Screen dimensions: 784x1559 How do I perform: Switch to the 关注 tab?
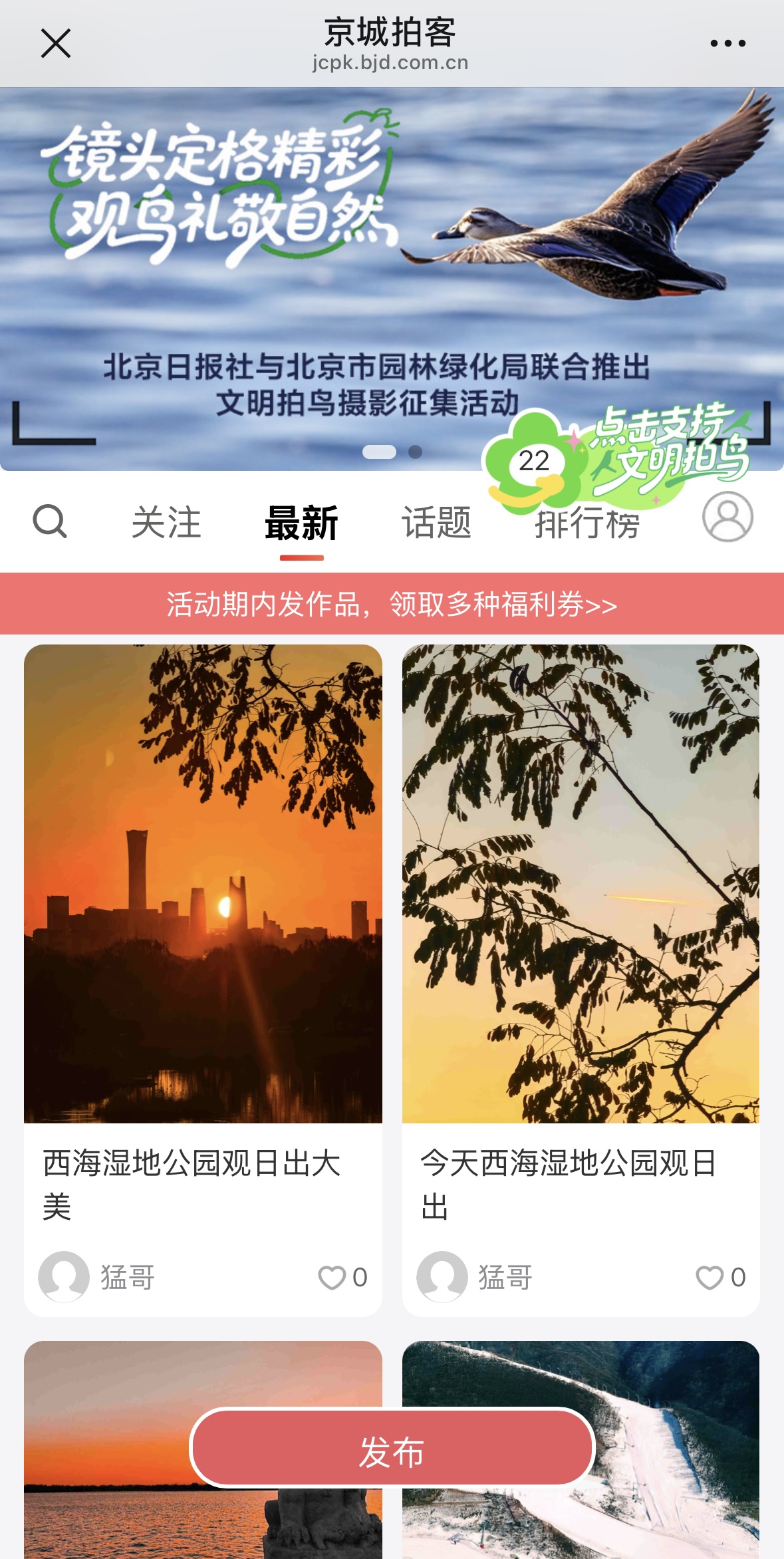pyautogui.click(x=166, y=523)
